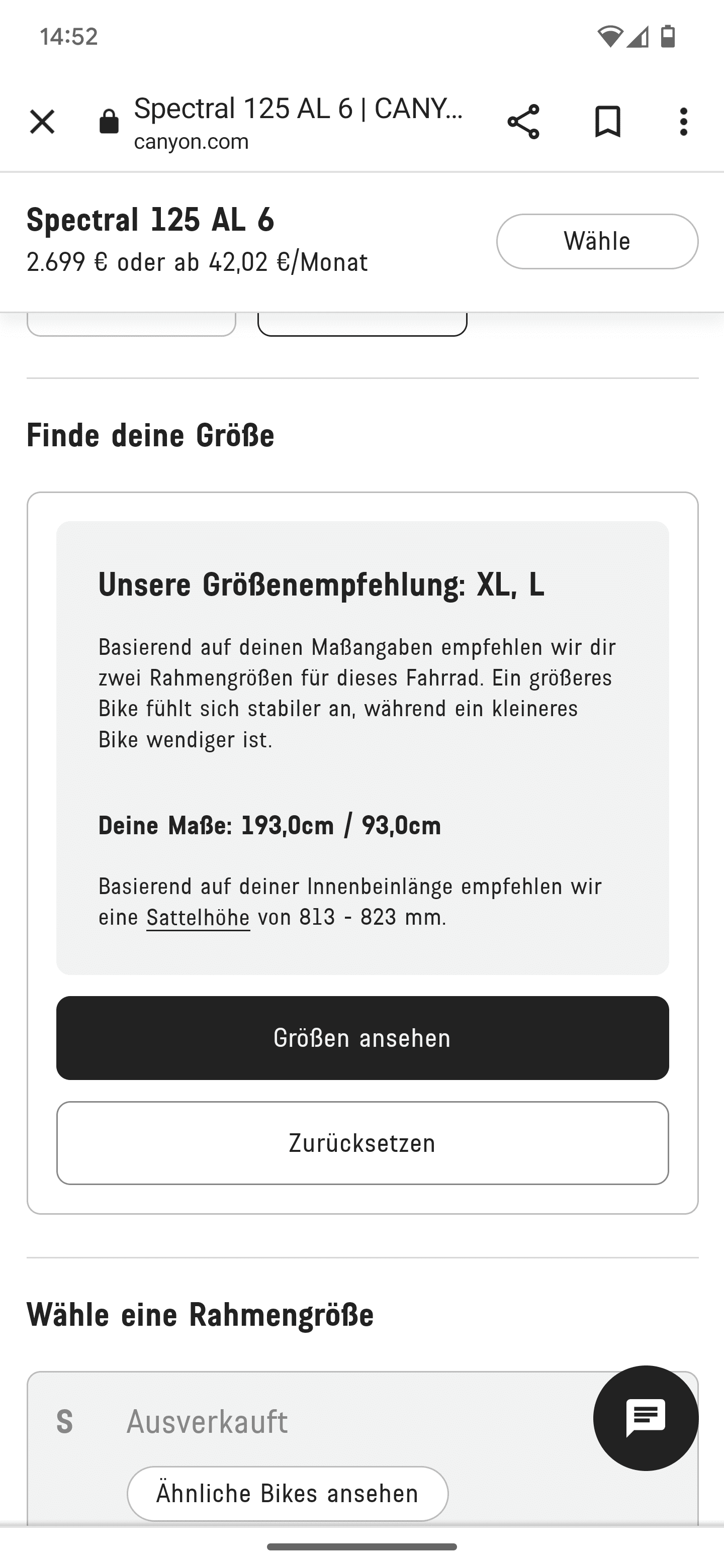
Task: Open the chat support bubble
Action: point(646,1418)
